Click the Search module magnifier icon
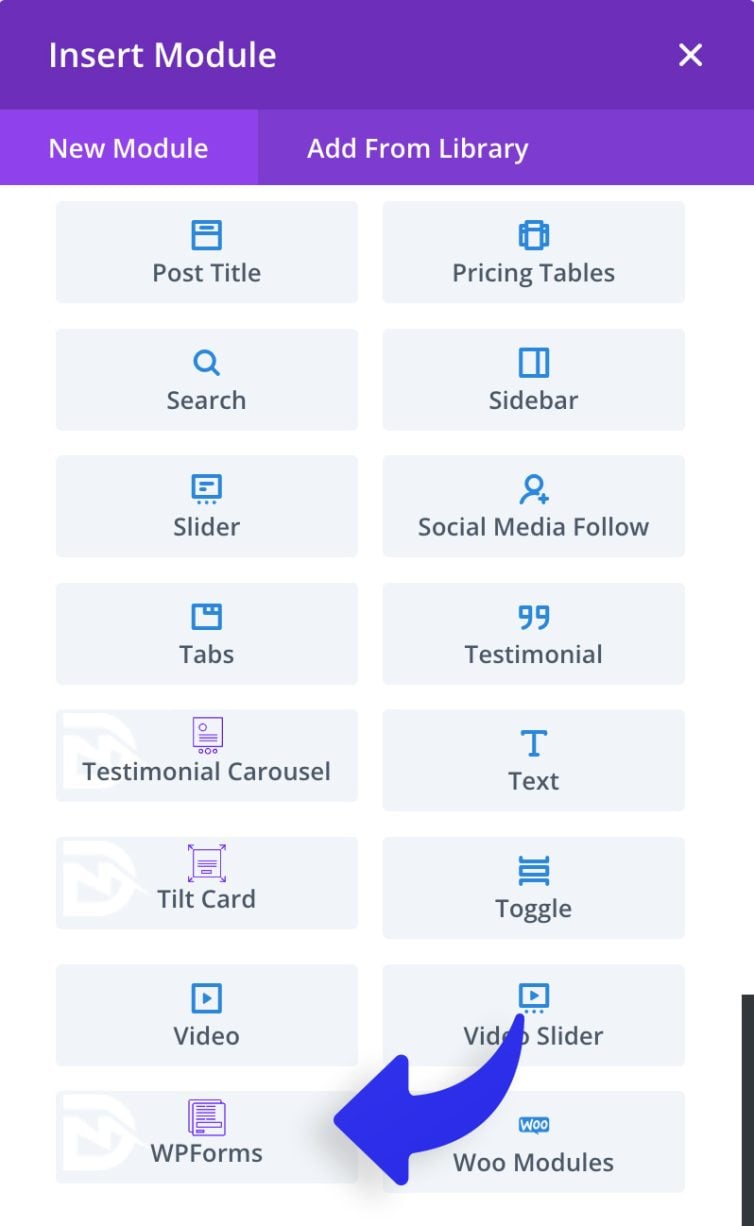The width and height of the screenshot is (754, 1226). pyautogui.click(x=206, y=362)
